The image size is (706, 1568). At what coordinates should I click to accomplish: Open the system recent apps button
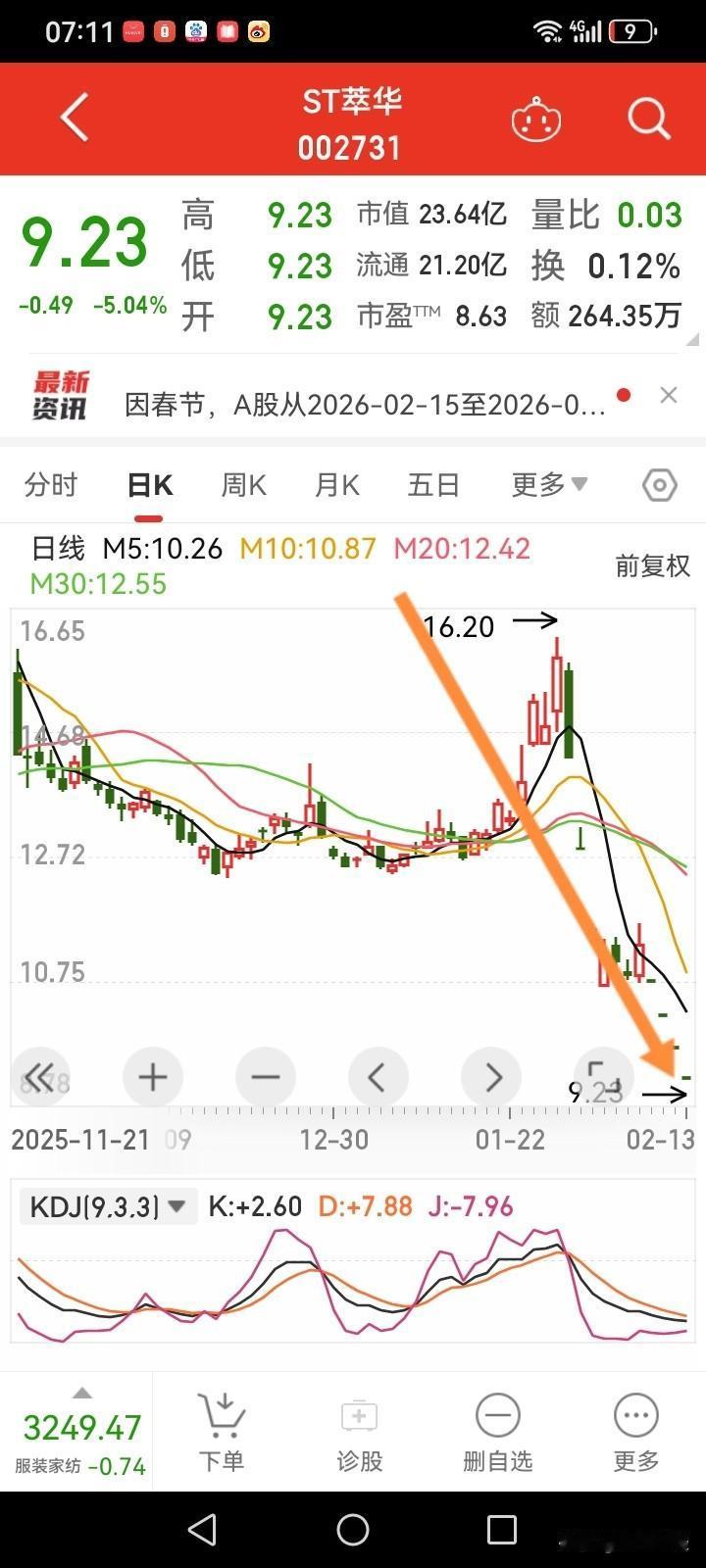[x=502, y=1529]
